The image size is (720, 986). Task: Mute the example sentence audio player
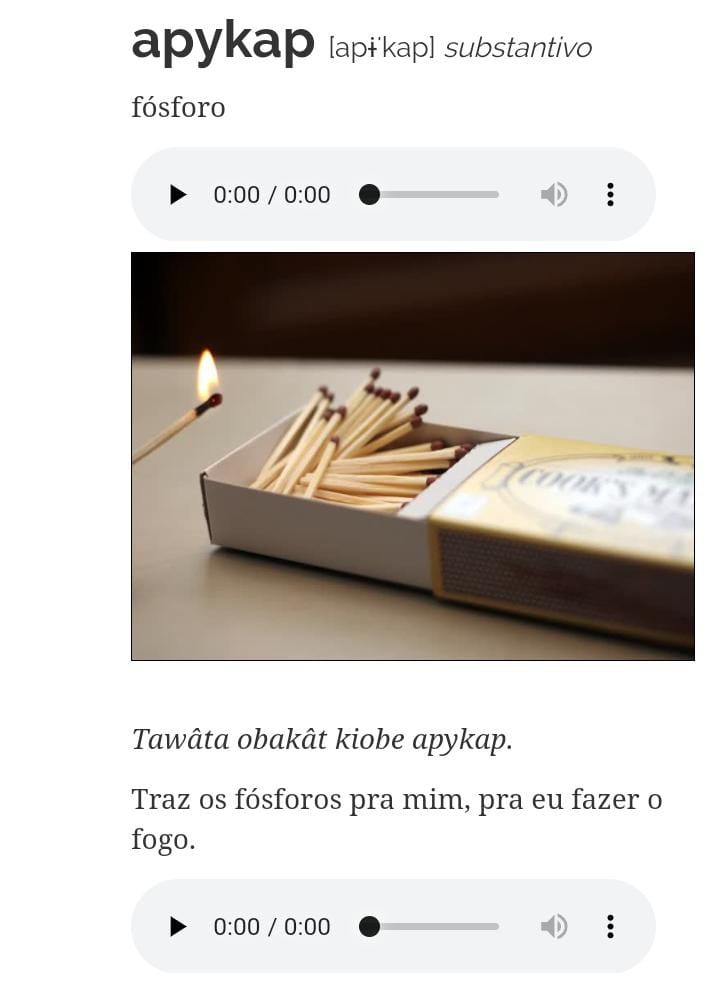point(553,926)
